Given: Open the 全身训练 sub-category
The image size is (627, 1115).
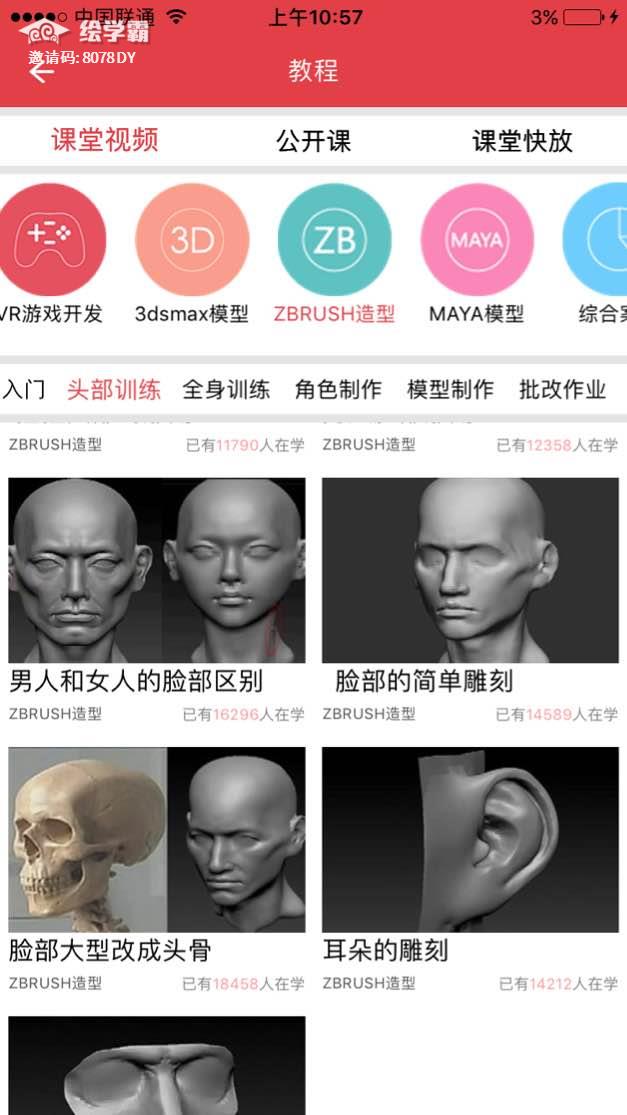Looking at the screenshot, I should tap(226, 390).
